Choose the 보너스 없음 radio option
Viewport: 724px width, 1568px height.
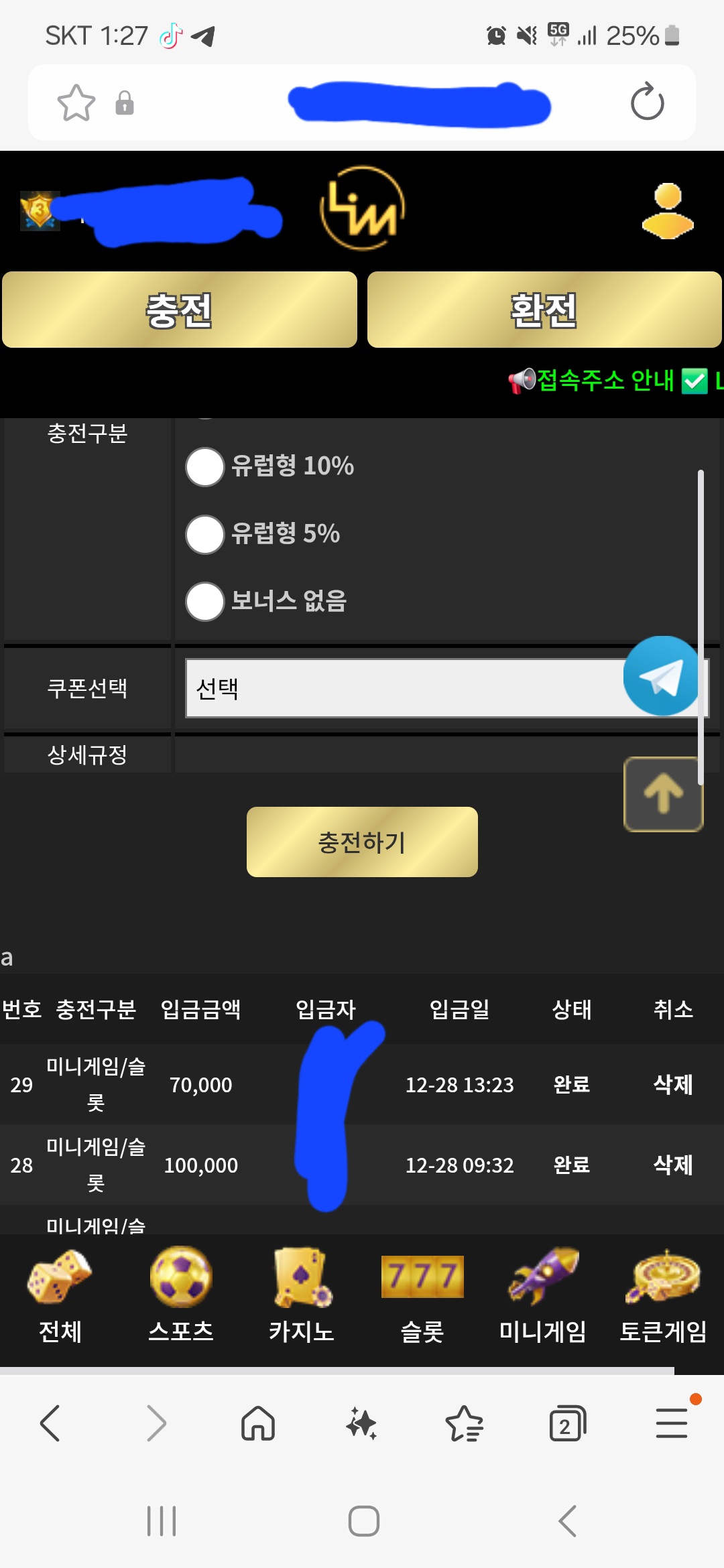pyautogui.click(x=204, y=602)
